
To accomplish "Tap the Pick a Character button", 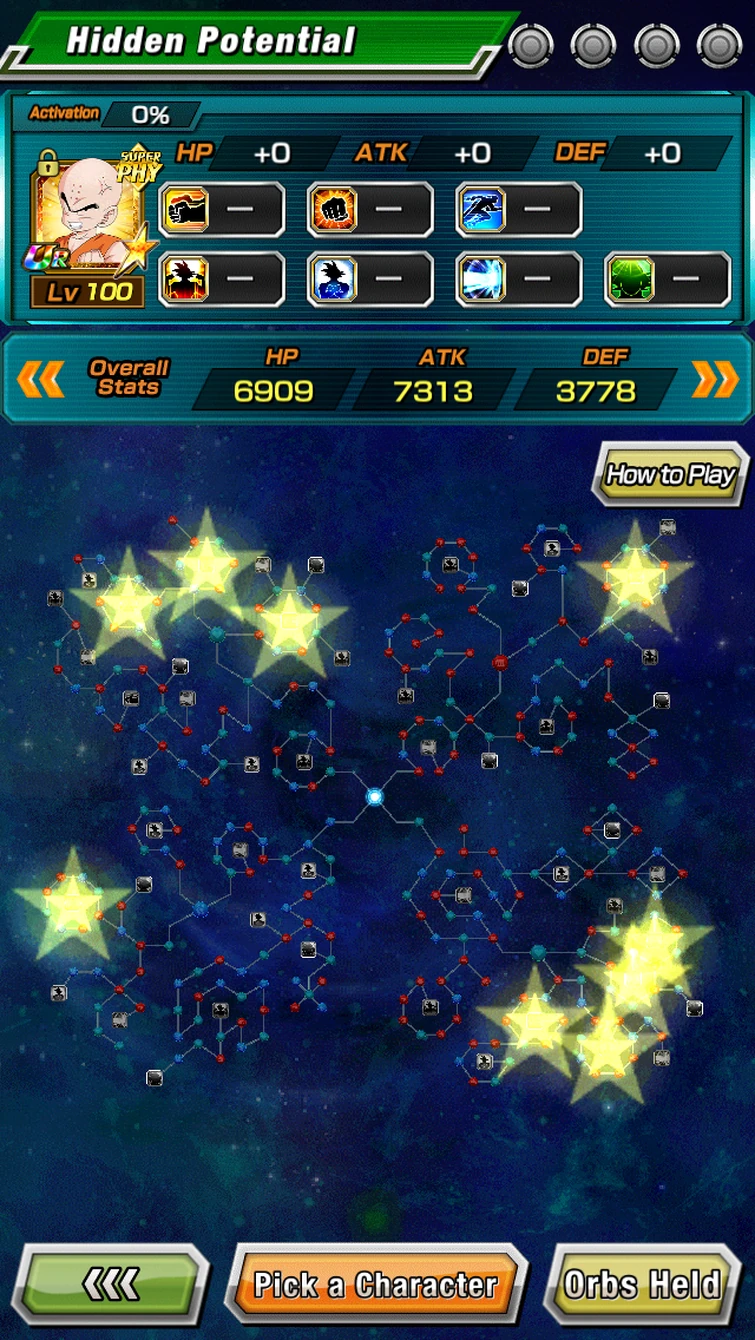I will [x=375, y=1284].
